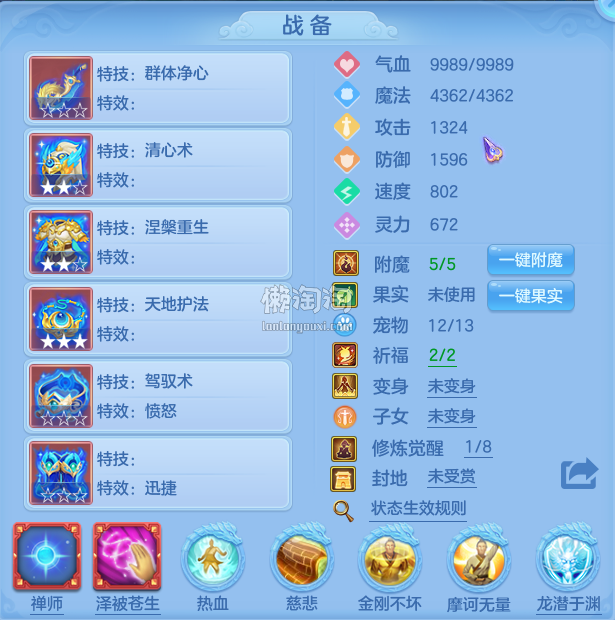Tap the 一键果实 button
The height and width of the screenshot is (620, 615).
click(530, 295)
